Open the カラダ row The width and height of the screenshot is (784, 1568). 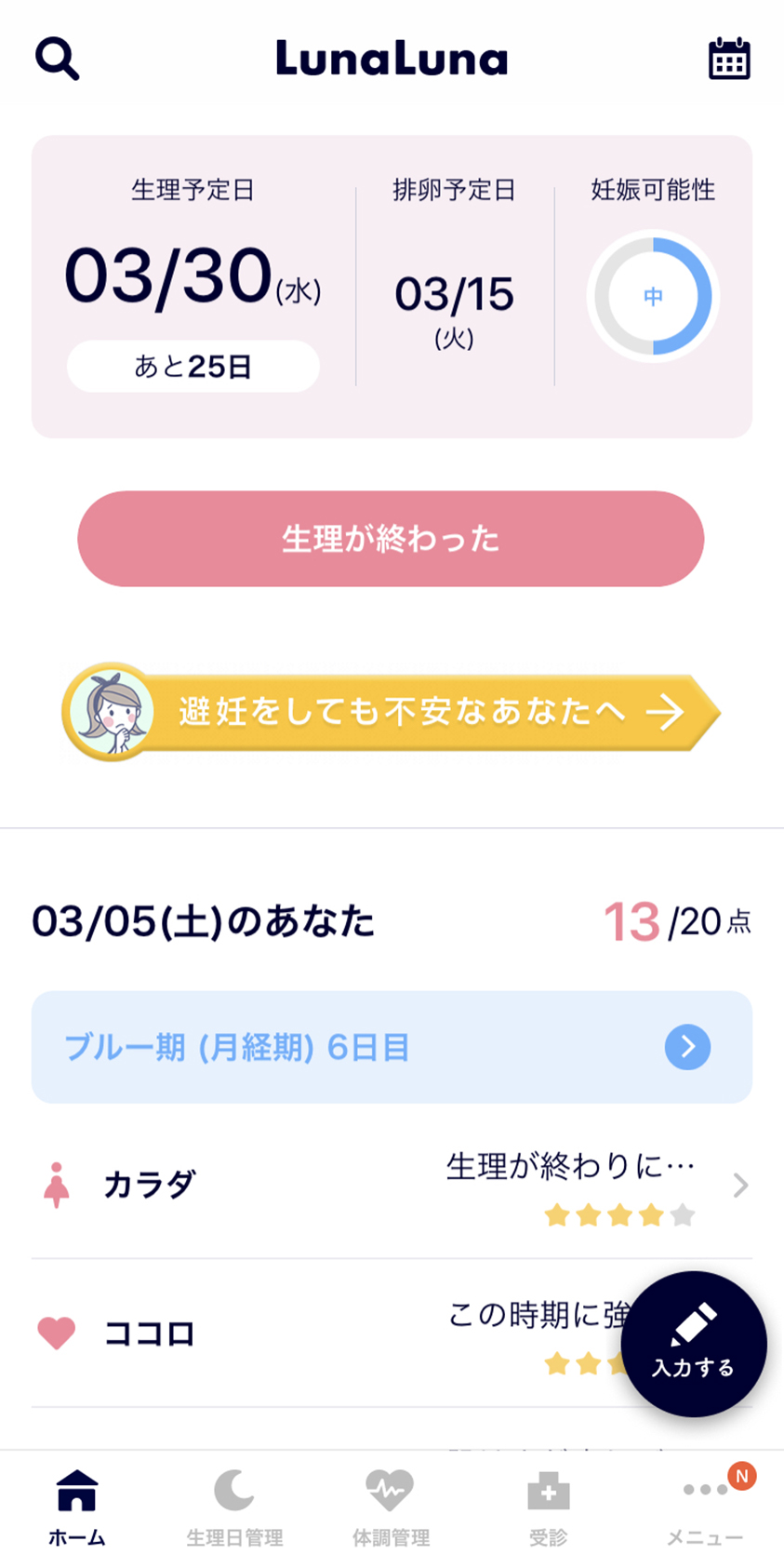pyautogui.click(x=392, y=1186)
